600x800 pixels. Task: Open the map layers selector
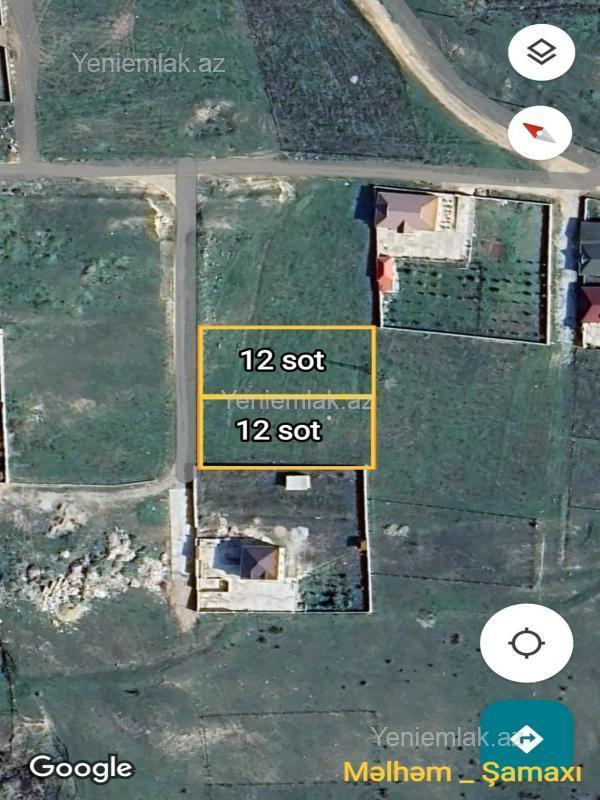point(541,52)
